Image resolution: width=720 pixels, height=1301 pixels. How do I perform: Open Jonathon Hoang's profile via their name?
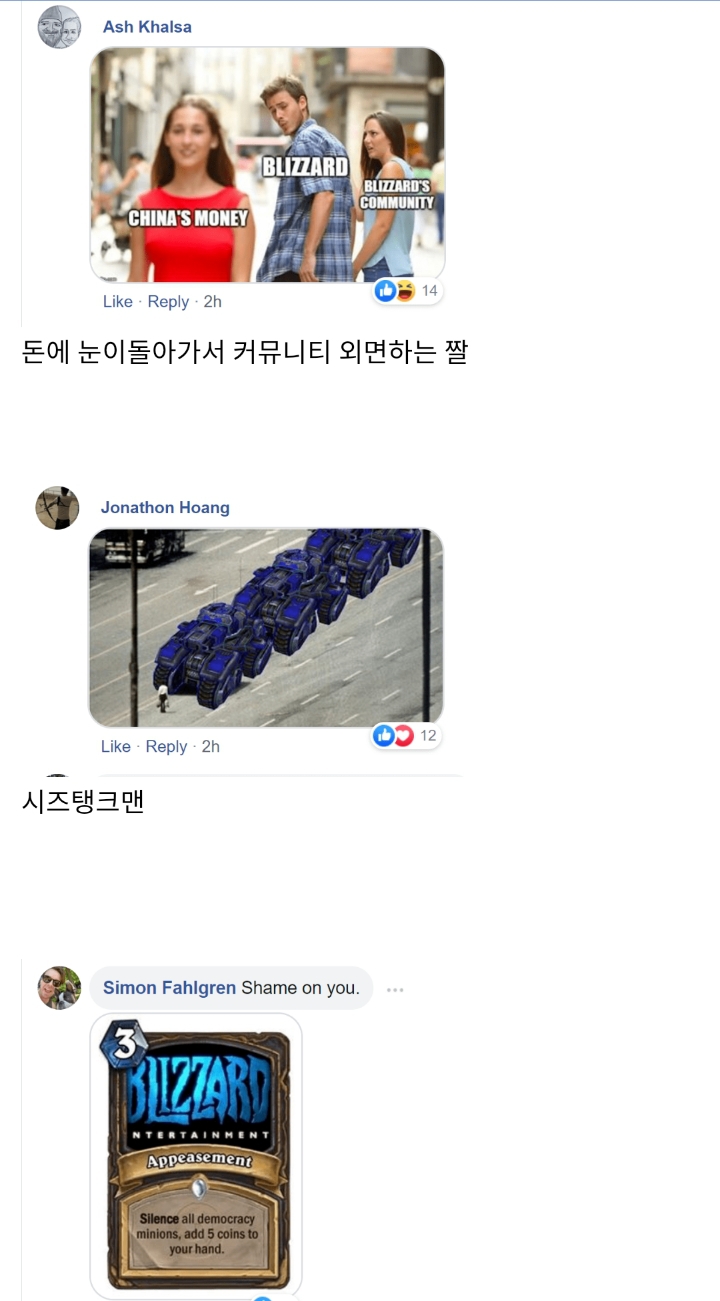tap(165, 508)
